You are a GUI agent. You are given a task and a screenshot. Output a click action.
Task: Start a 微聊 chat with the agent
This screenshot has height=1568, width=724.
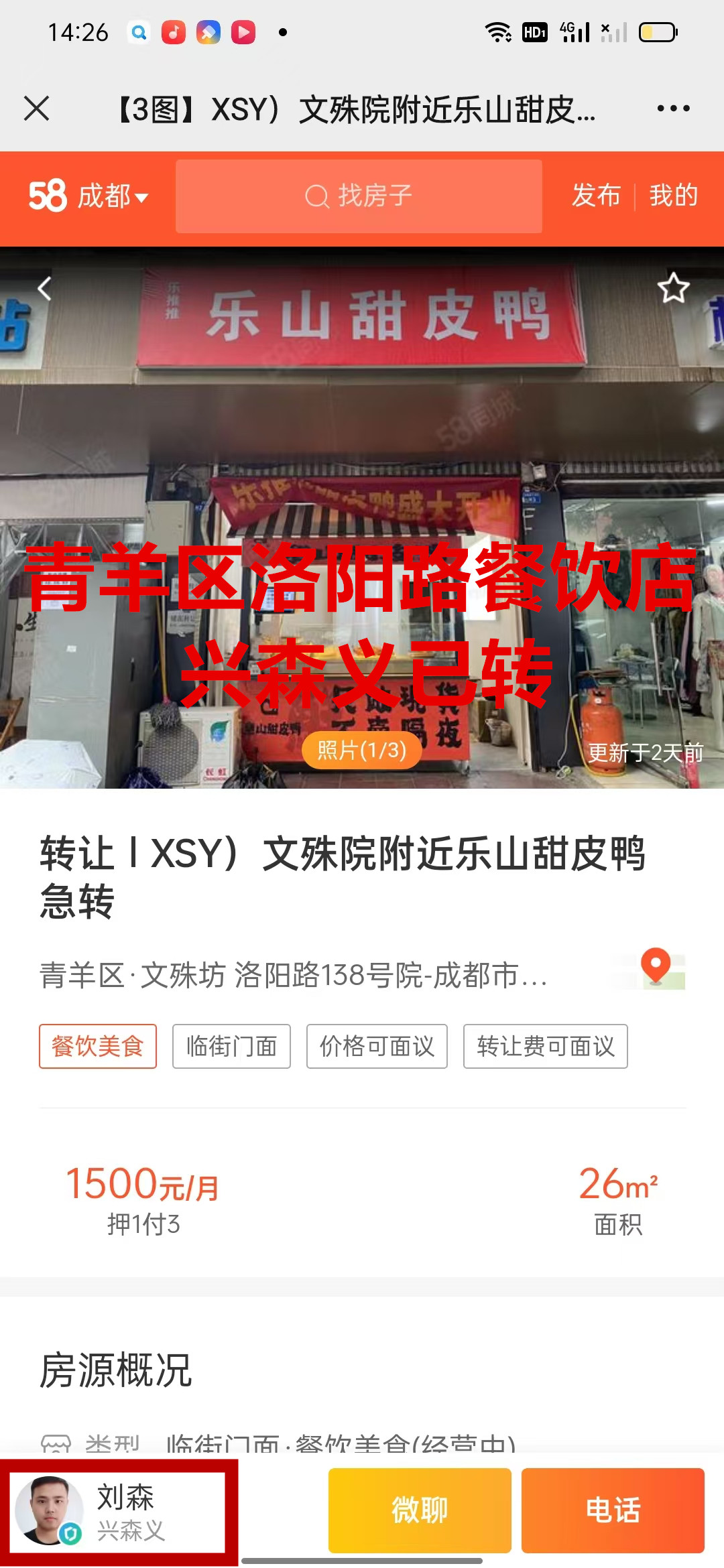point(420,1510)
